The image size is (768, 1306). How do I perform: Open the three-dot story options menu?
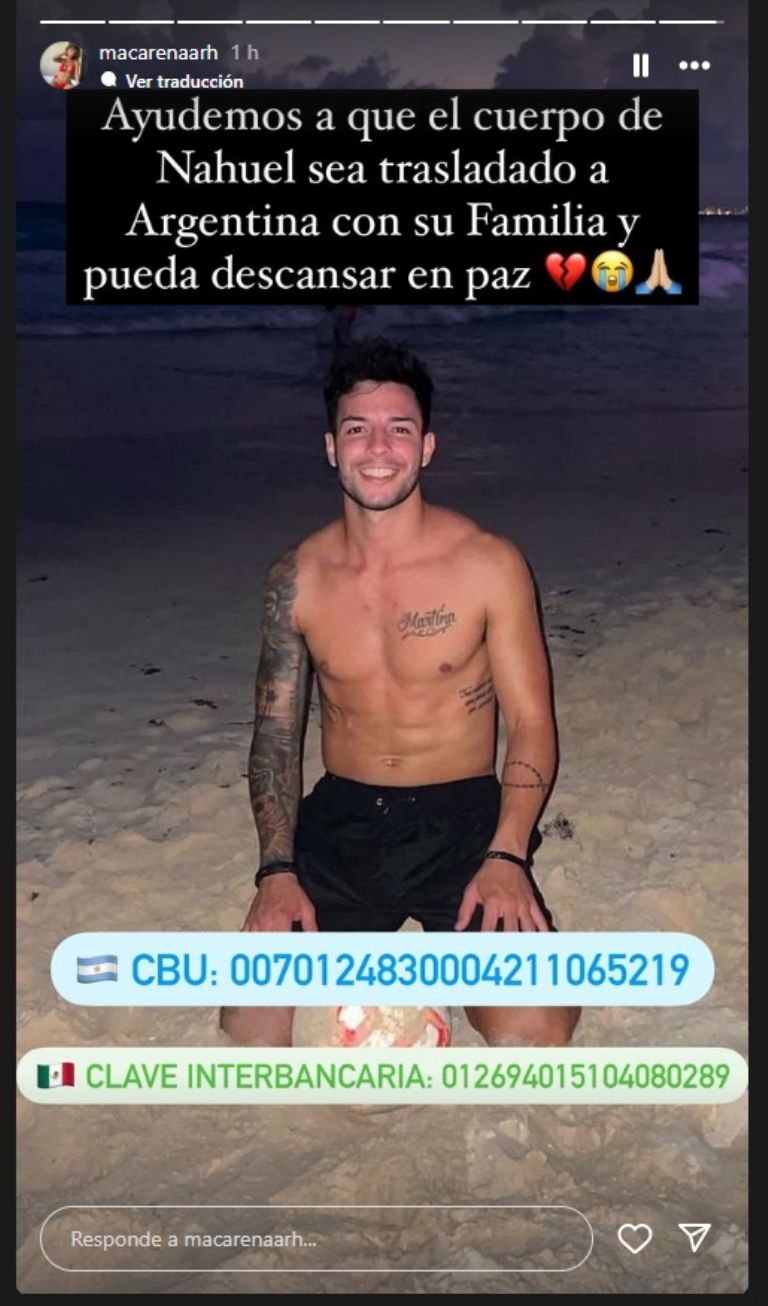(694, 66)
